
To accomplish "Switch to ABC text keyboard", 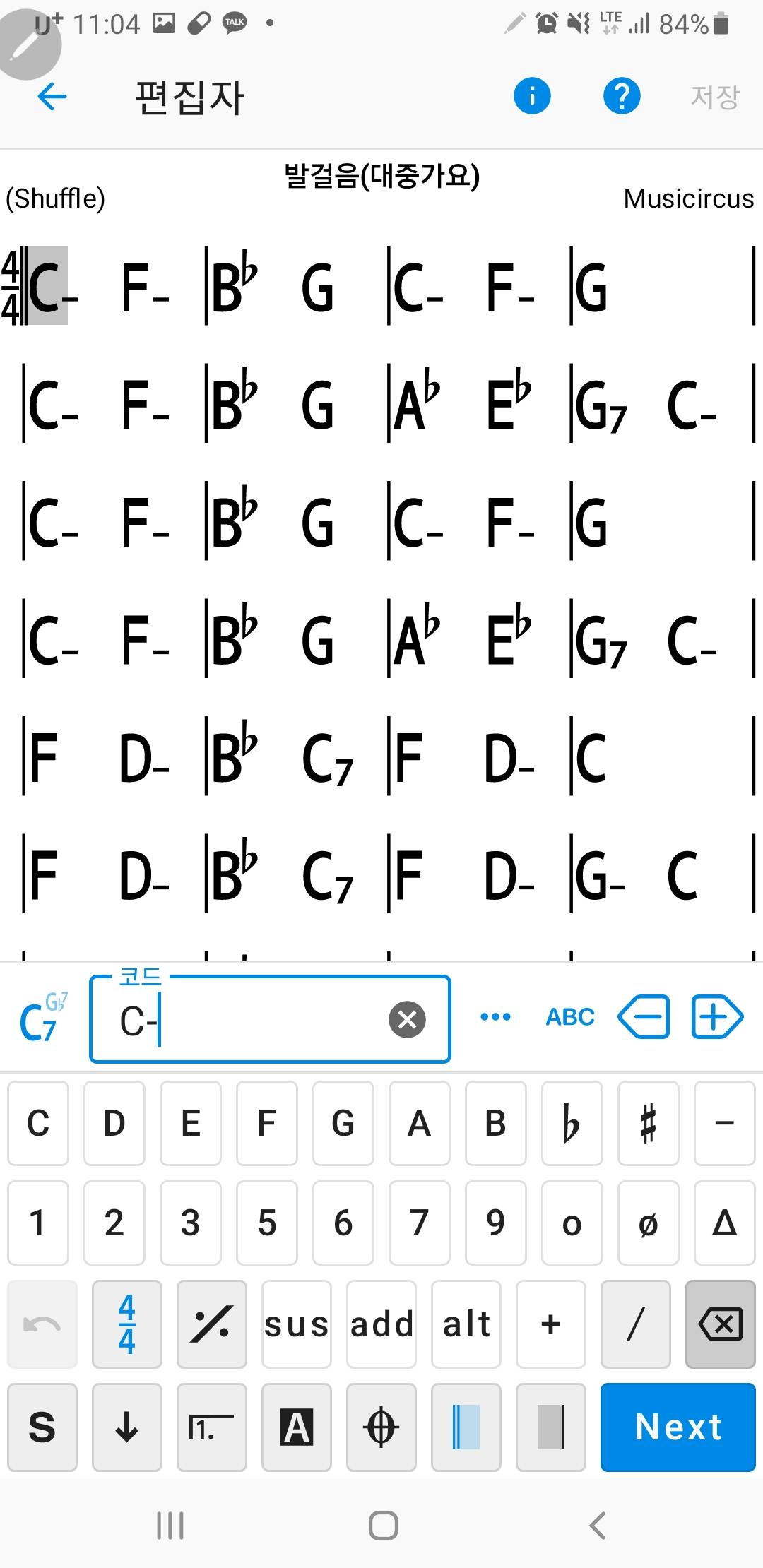I will tap(570, 1017).
